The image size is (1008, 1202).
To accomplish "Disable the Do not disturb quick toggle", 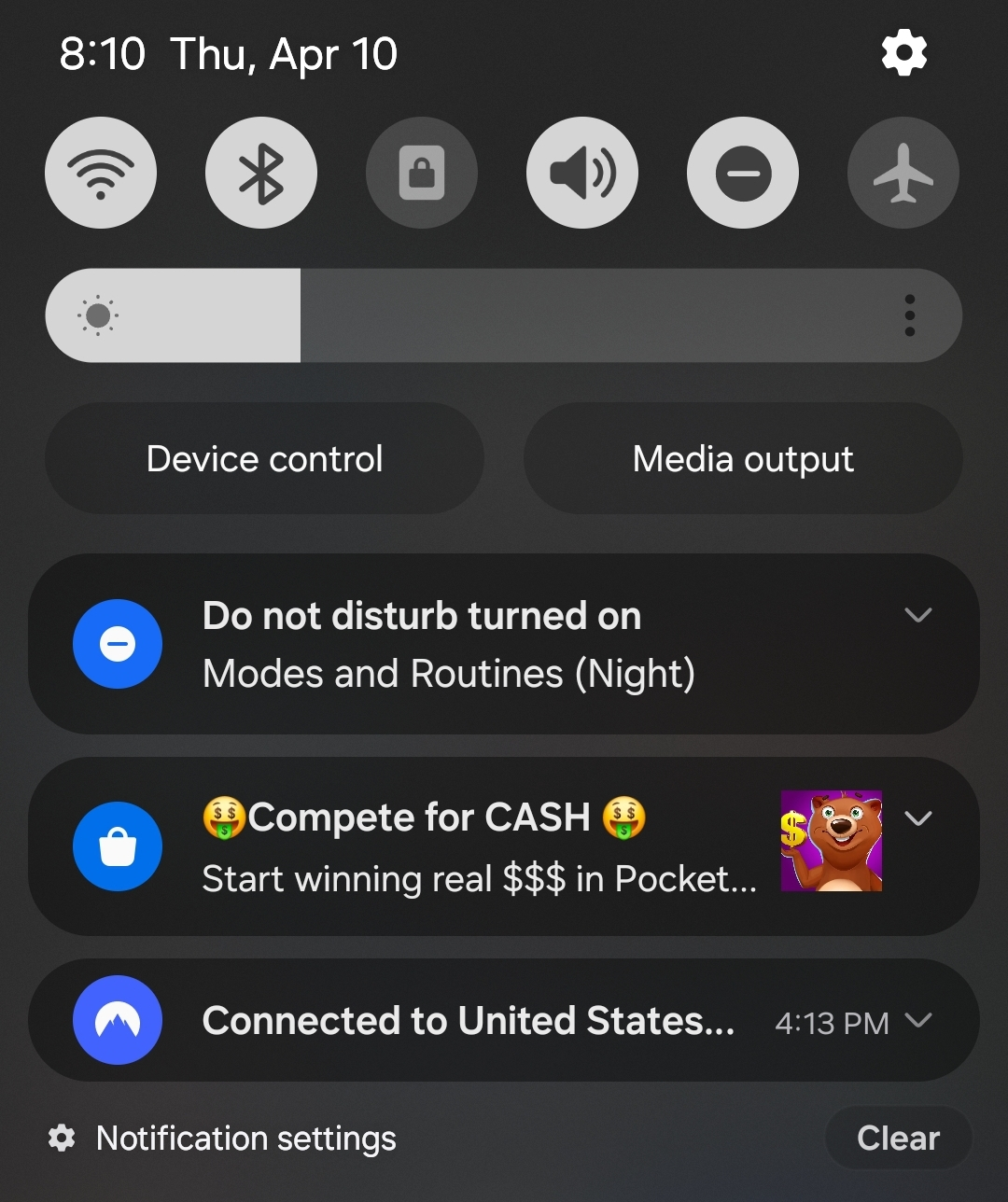I will (743, 174).
